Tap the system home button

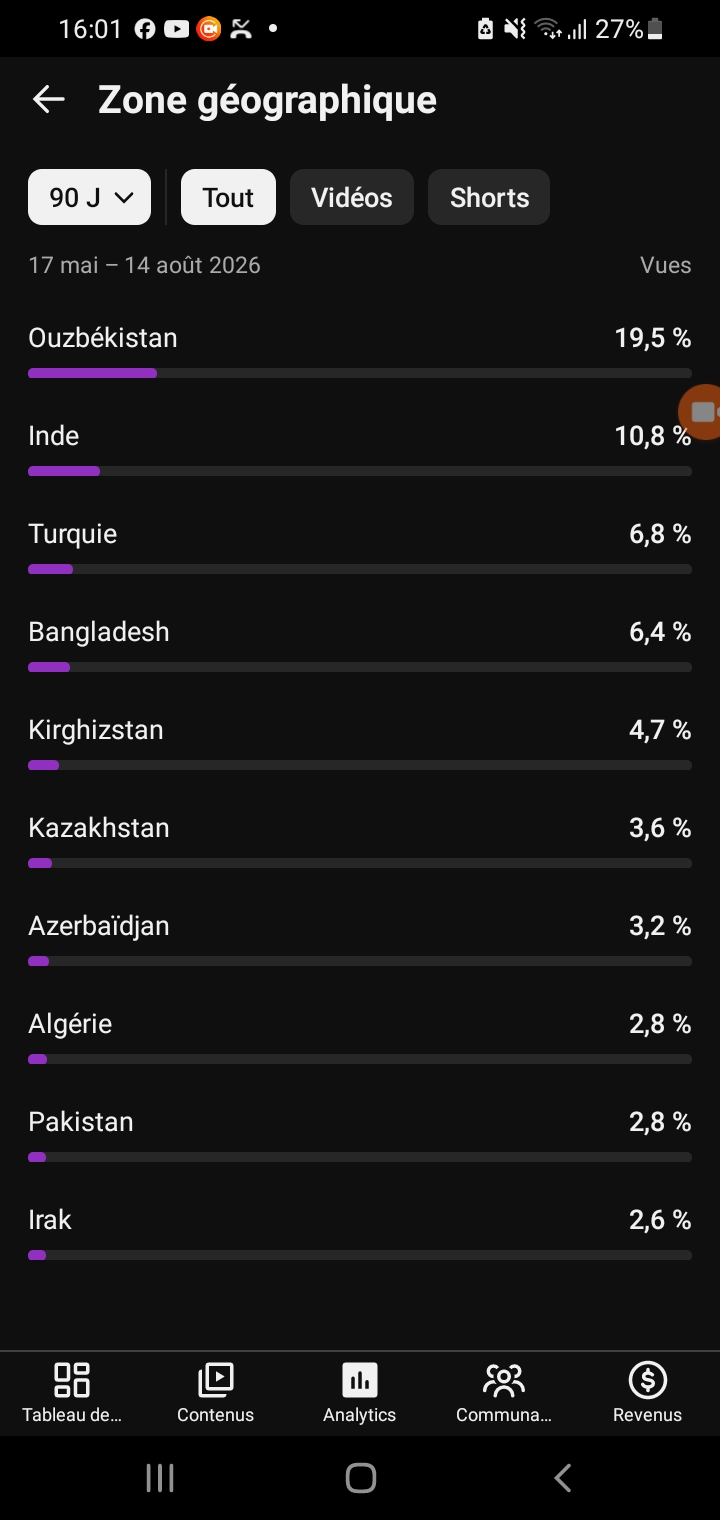tap(360, 1478)
